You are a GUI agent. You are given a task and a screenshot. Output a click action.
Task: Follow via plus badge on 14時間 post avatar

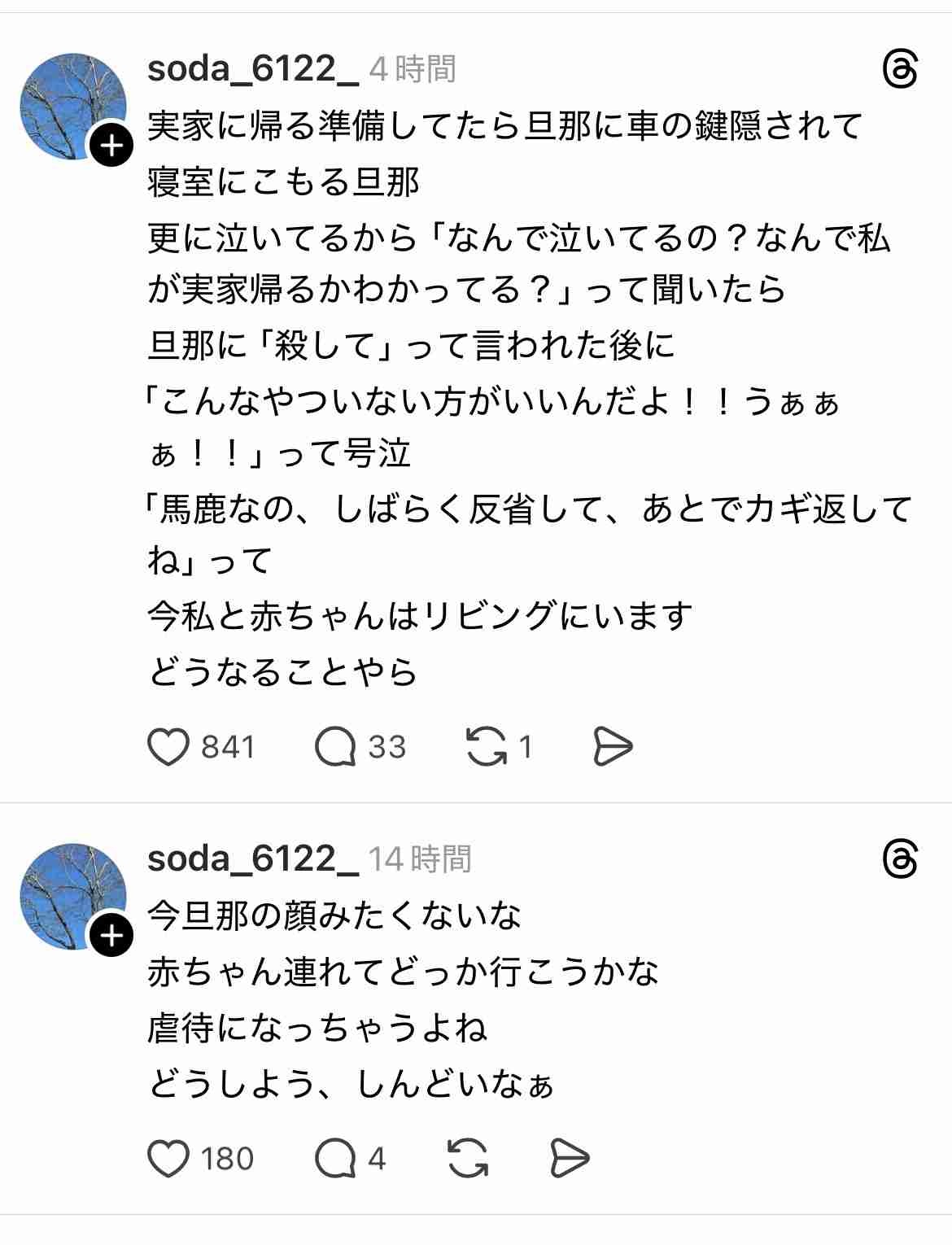tap(111, 936)
